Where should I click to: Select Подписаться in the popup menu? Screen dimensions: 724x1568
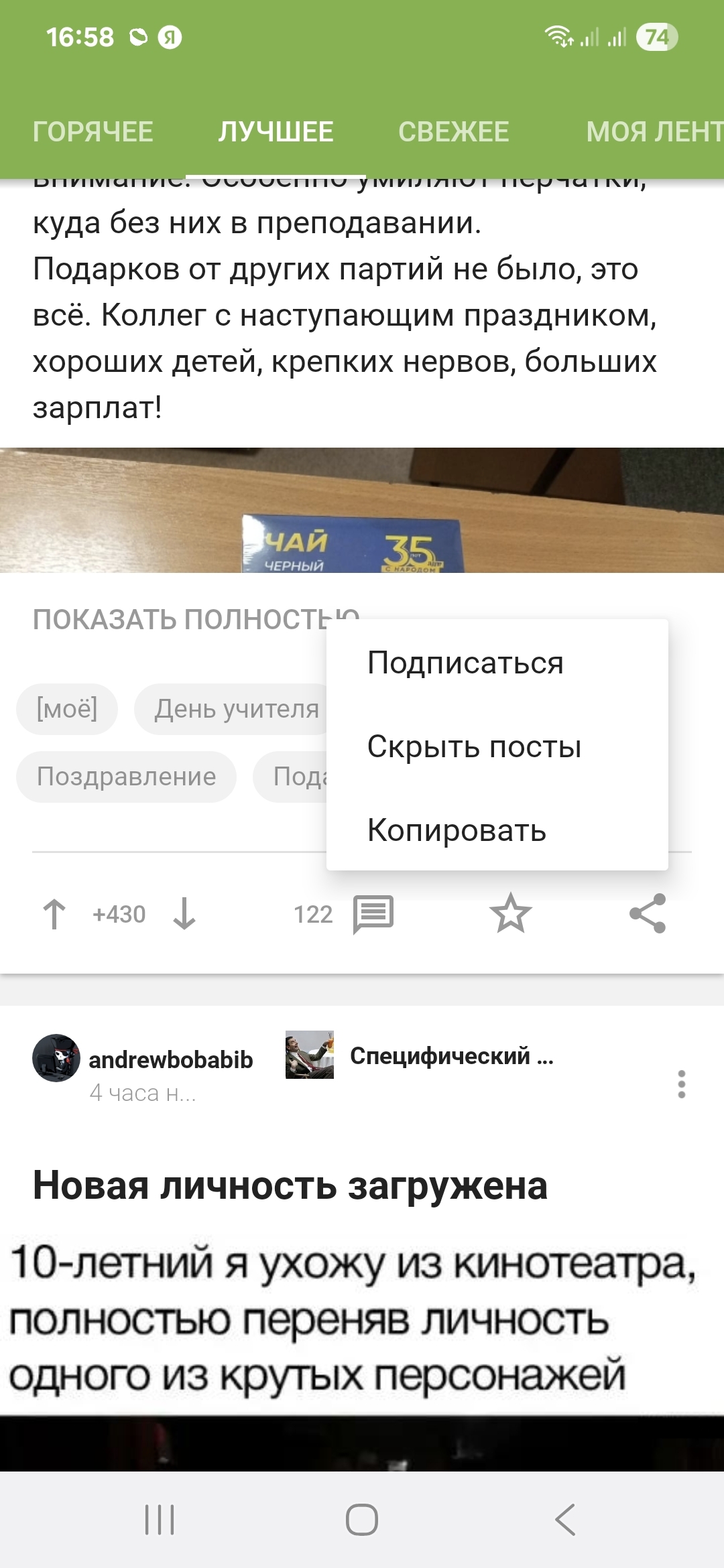click(x=465, y=663)
